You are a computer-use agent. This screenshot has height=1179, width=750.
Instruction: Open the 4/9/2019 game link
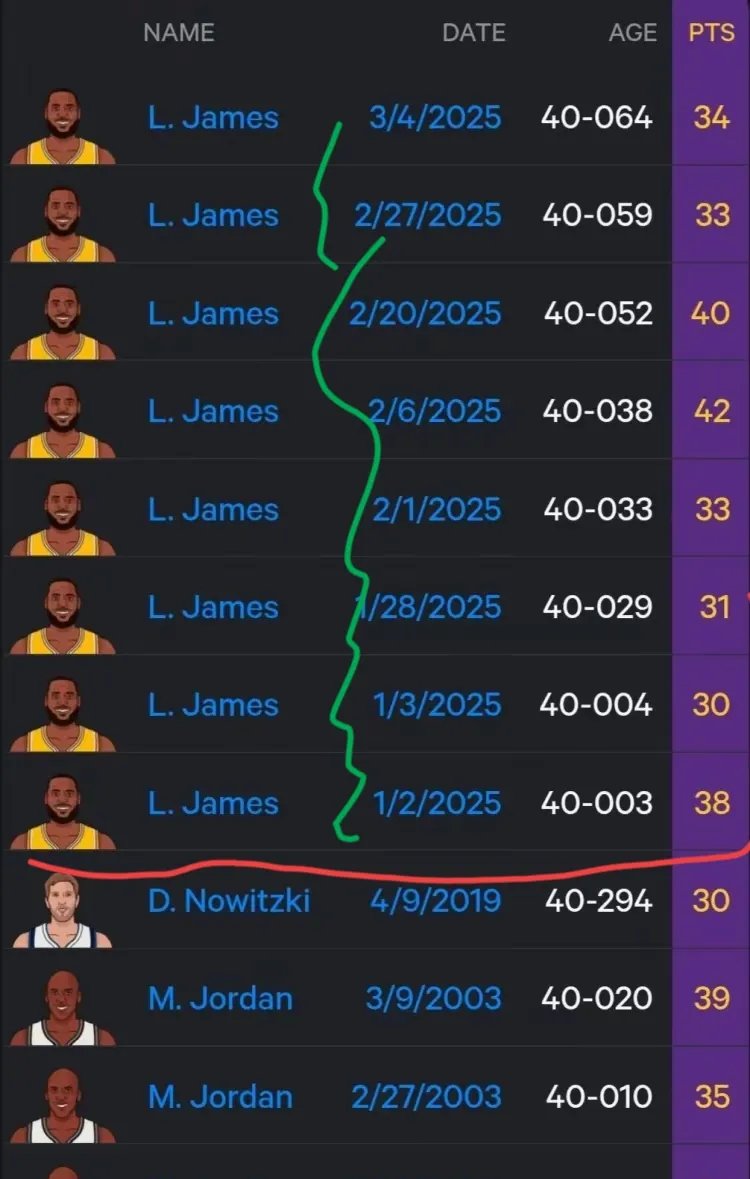click(x=435, y=901)
